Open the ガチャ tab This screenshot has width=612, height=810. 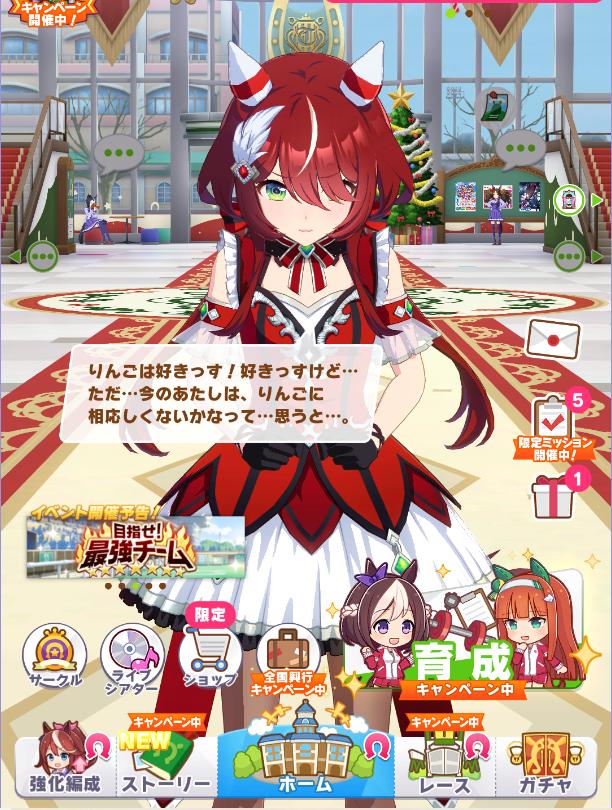[x=547, y=765]
